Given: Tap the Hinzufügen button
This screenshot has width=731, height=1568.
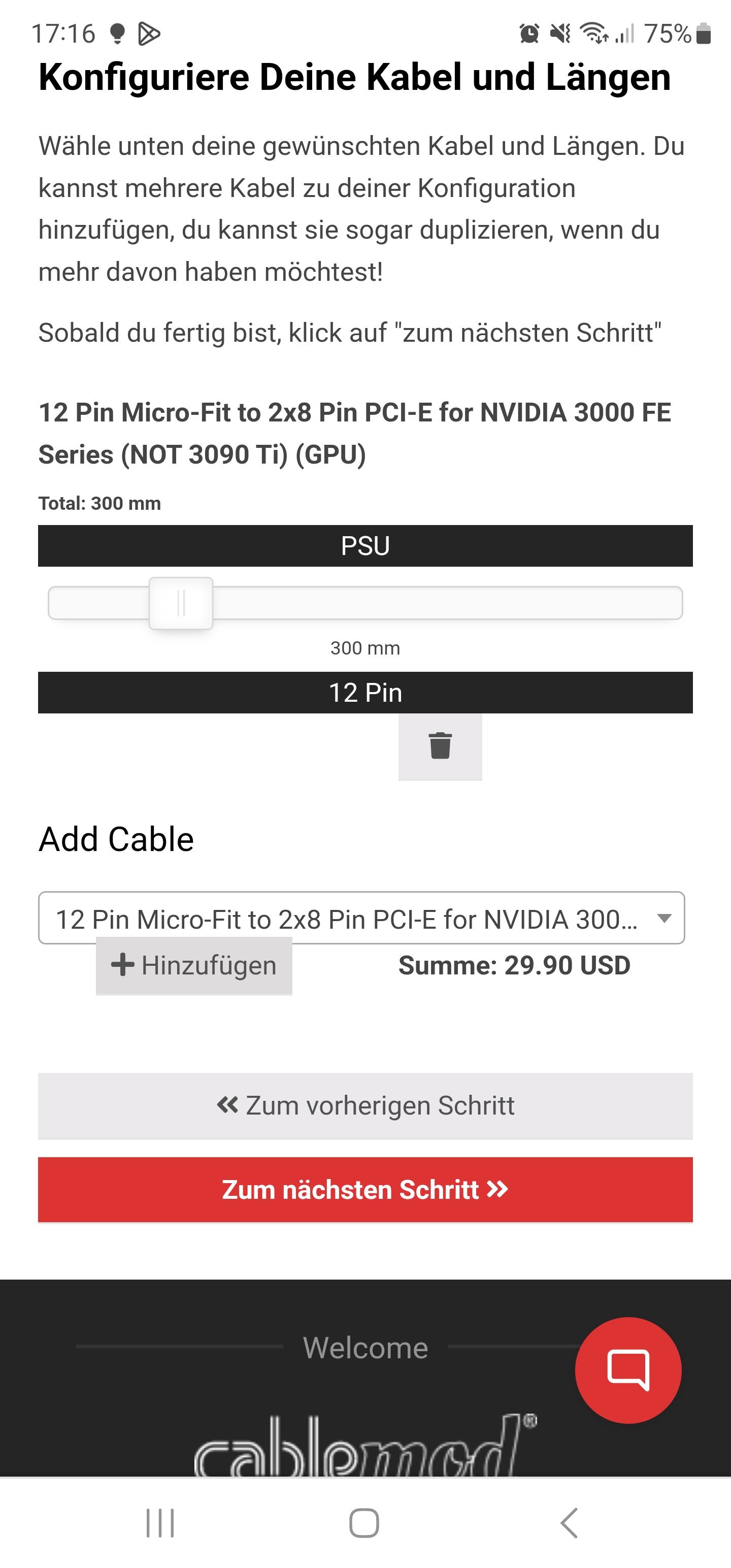Looking at the screenshot, I should [x=194, y=966].
